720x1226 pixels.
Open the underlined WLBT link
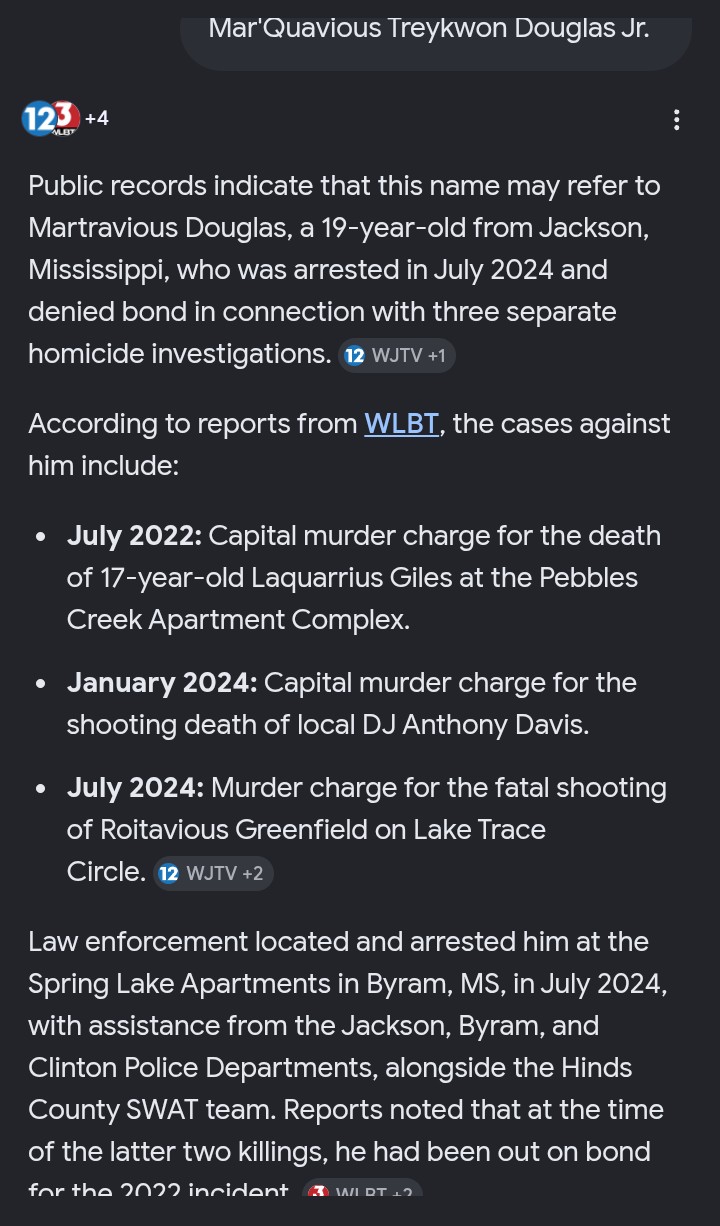tap(402, 424)
